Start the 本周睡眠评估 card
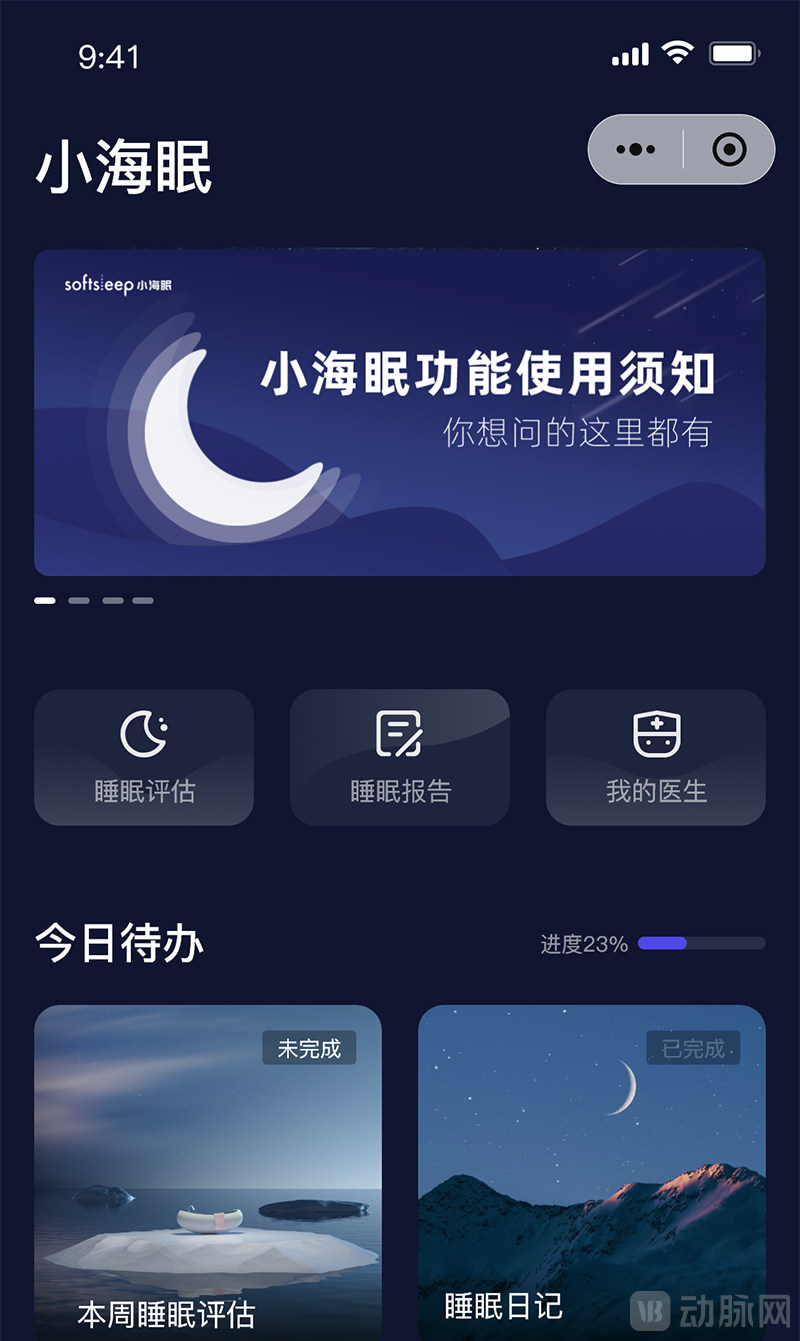Viewport: 800px width, 1341px height. pyautogui.click(x=208, y=1170)
